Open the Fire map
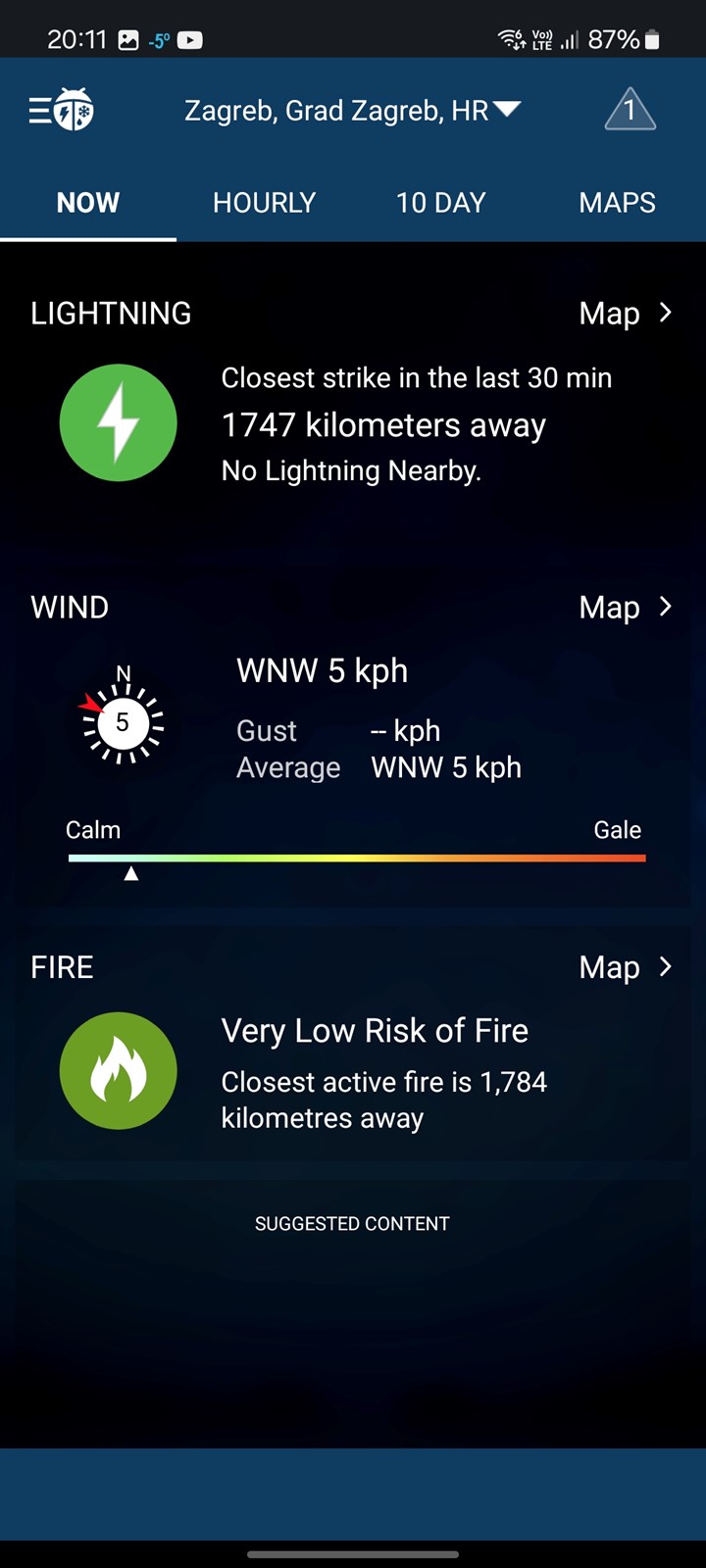The height and width of the screenshot is (1568, 706). 626,967
